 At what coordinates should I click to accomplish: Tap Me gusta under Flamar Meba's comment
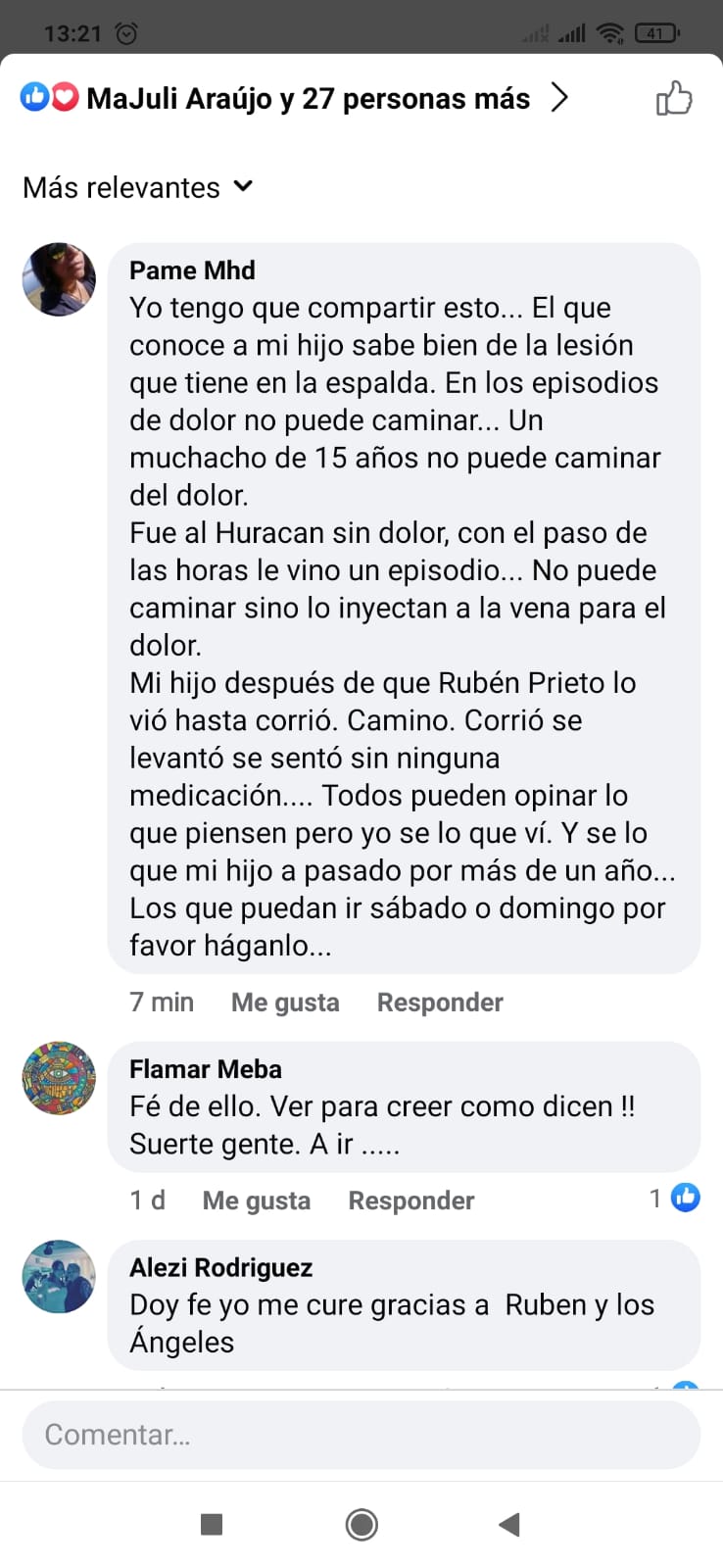257,1200
